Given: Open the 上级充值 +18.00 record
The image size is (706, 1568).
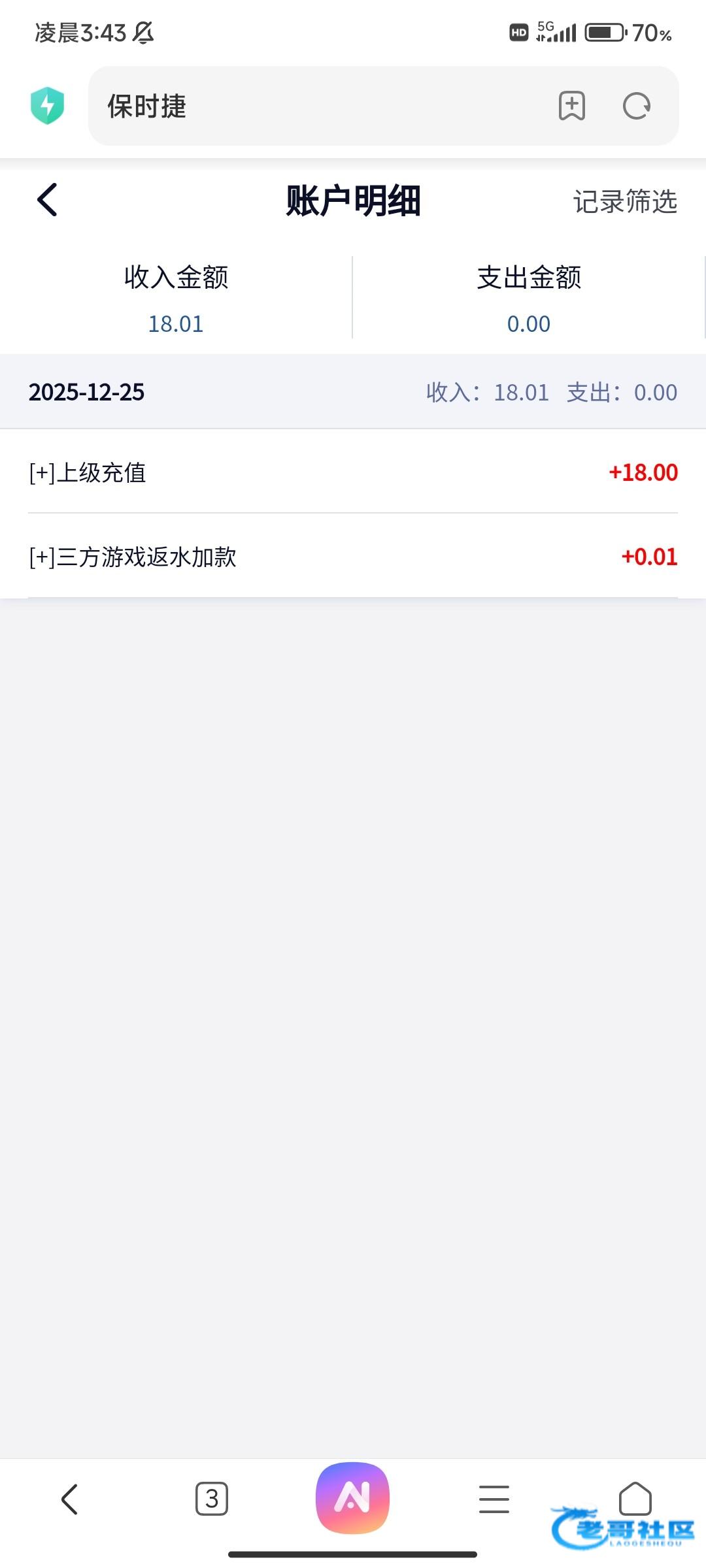Looking at the screenshot, I should pos(353,472).
